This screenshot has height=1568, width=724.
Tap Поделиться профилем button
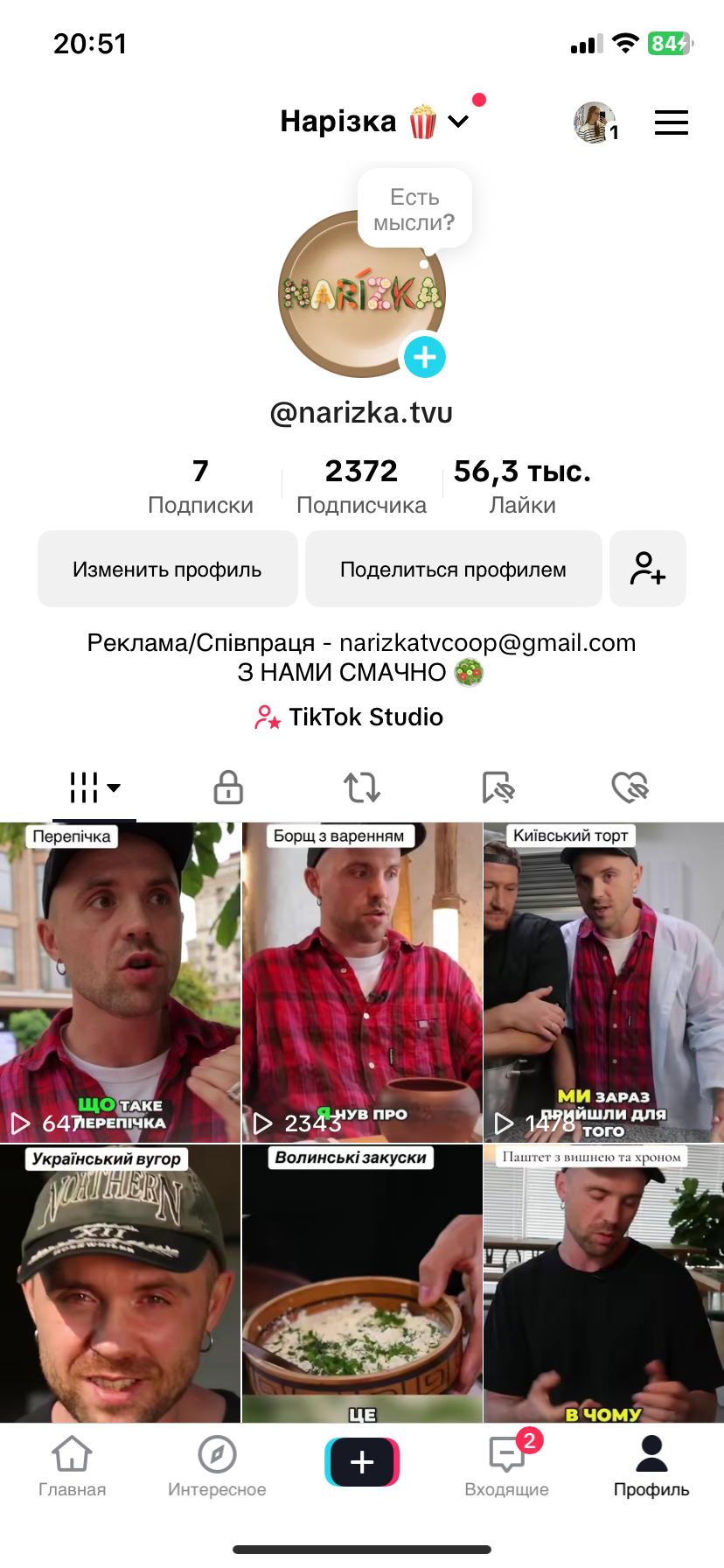tap(453, 570)
